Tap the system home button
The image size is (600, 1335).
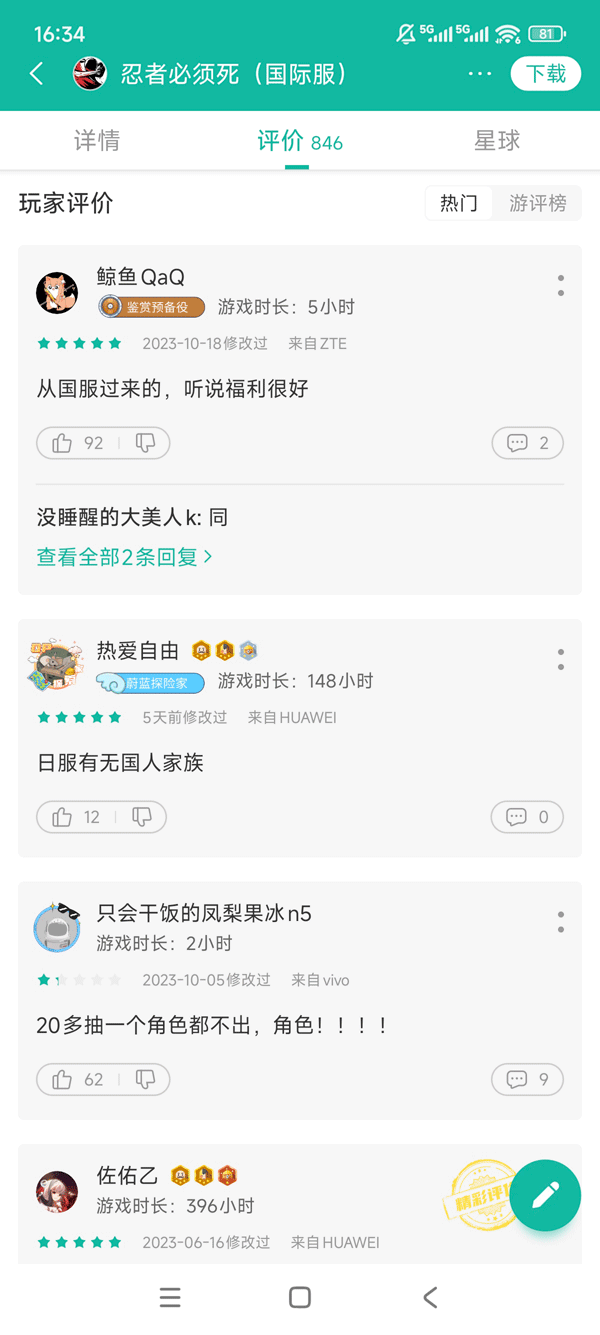pos(299,1298)
